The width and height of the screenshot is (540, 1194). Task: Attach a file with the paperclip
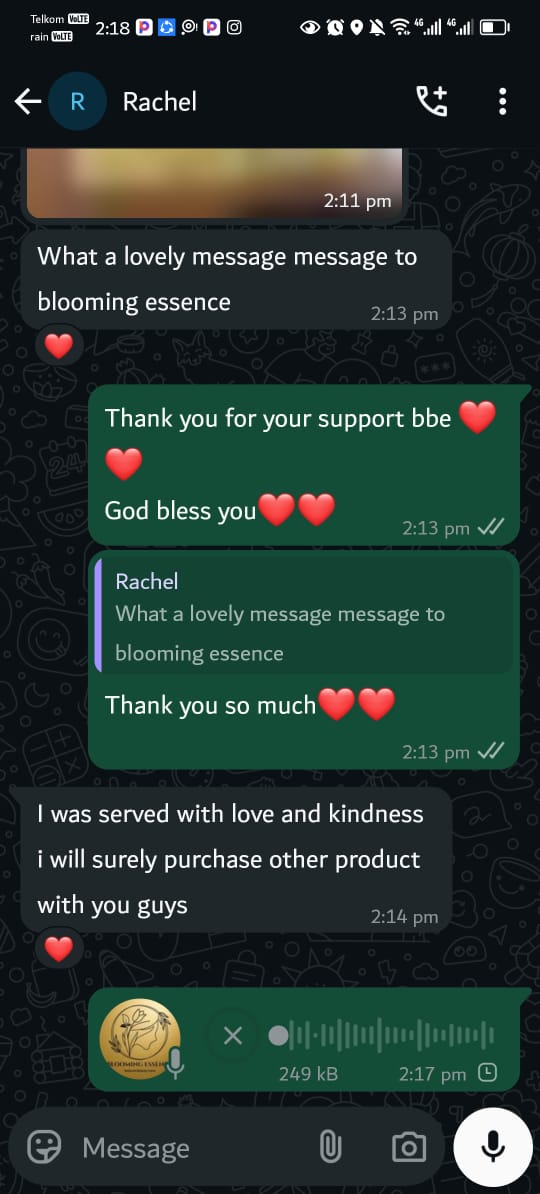[330, 1146]
